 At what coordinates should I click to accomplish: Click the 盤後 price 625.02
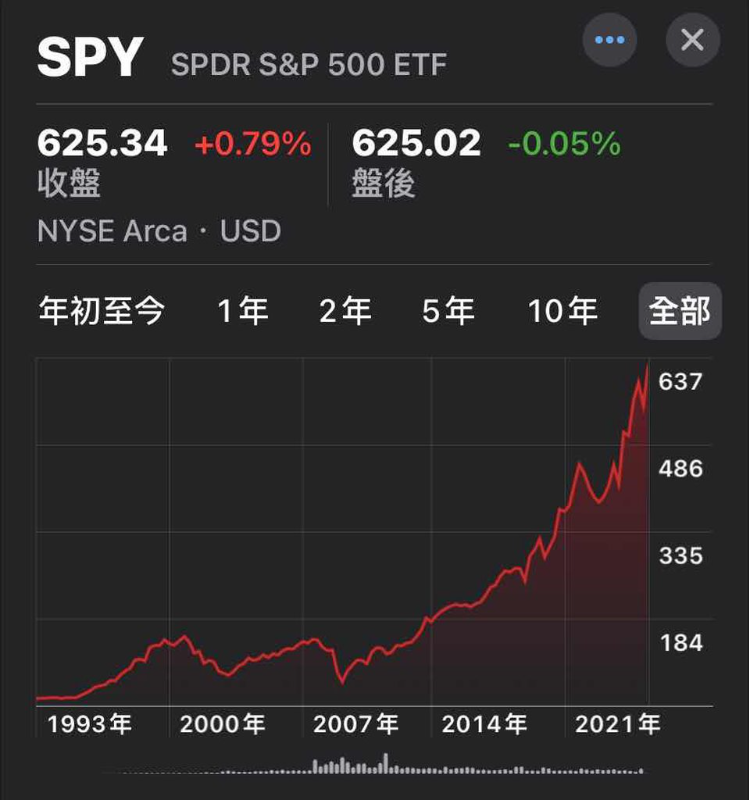[412, 143]
